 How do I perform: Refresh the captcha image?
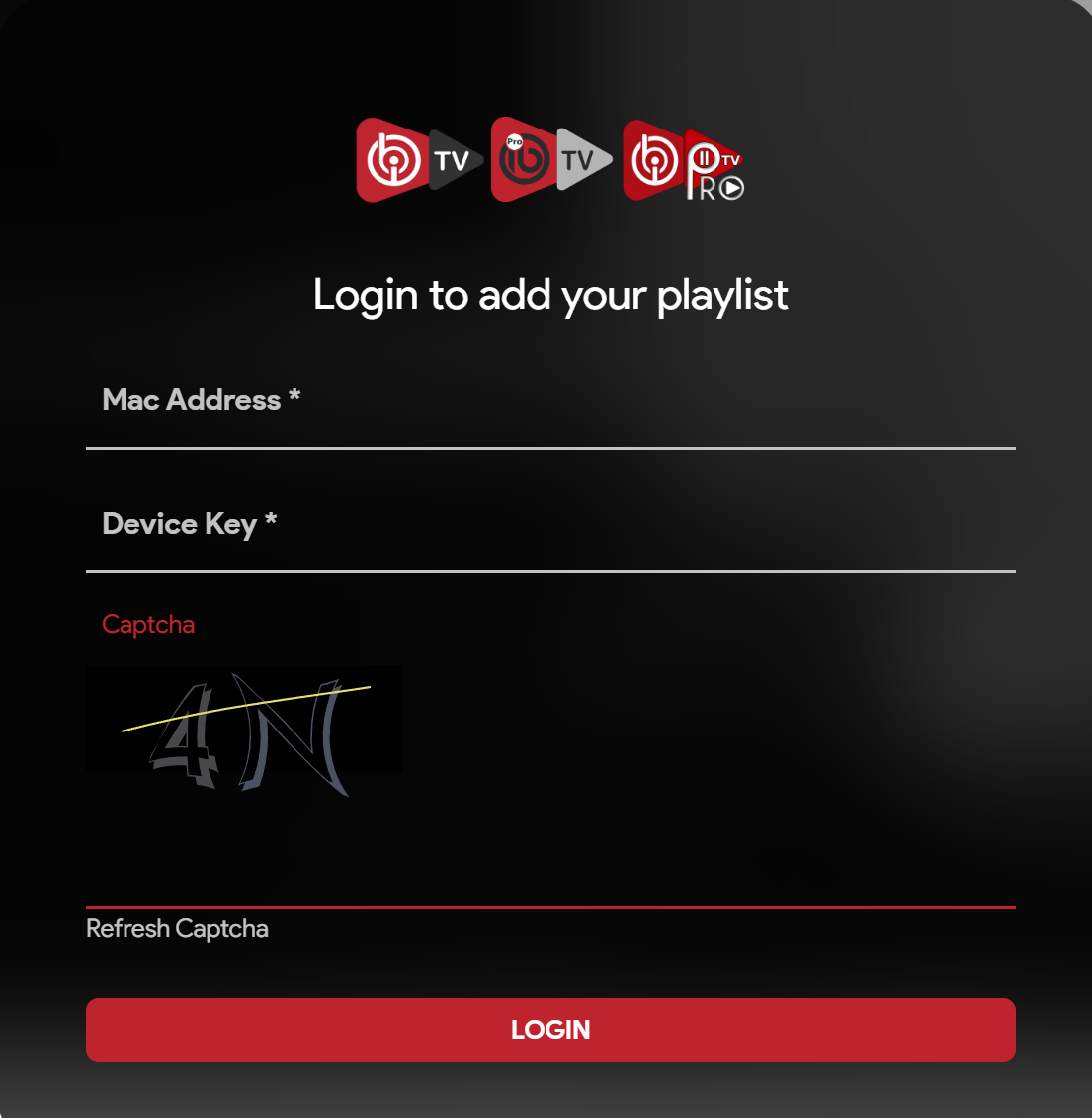177,929
